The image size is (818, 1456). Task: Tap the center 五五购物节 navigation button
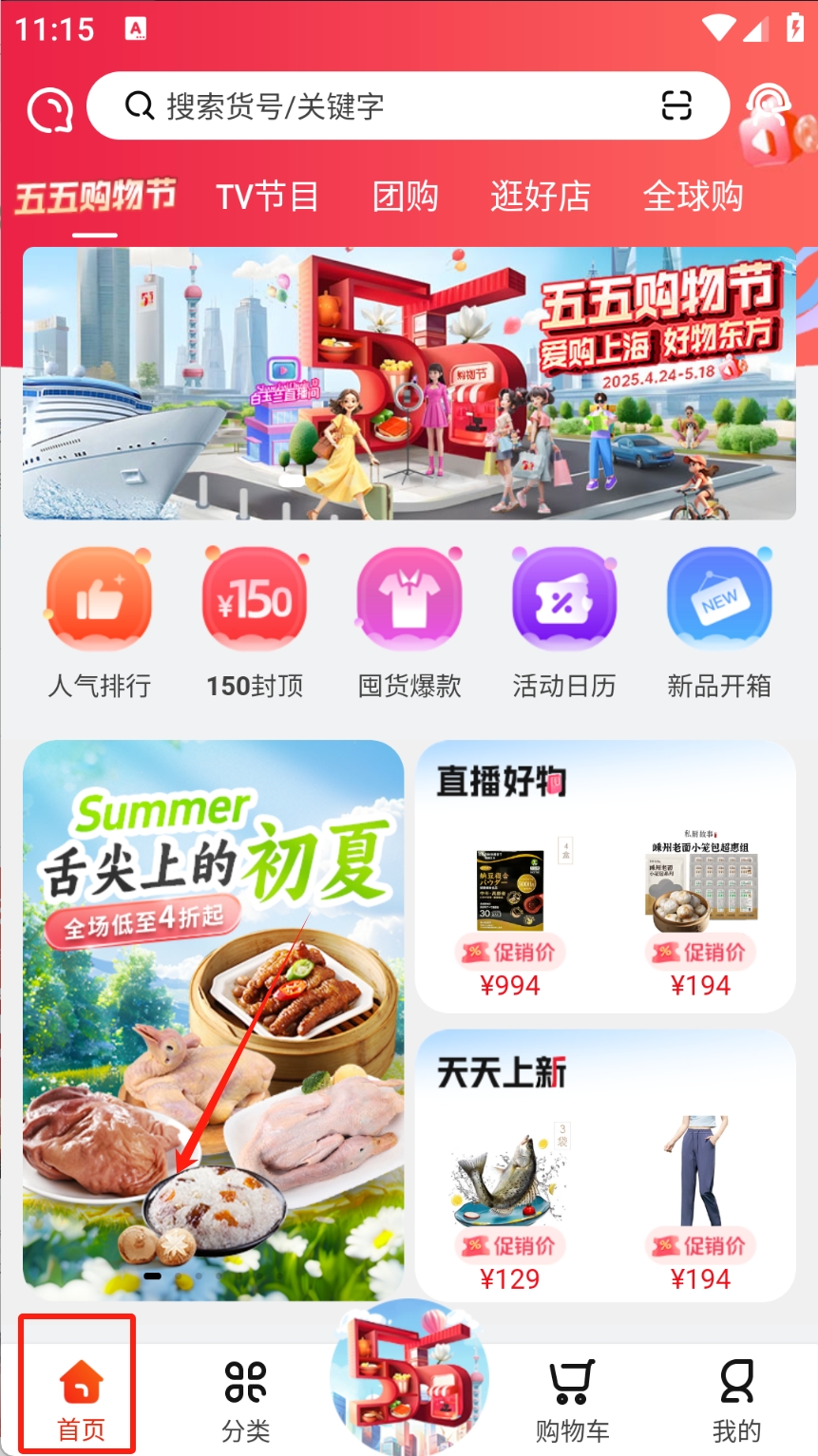coord(409,1377)
